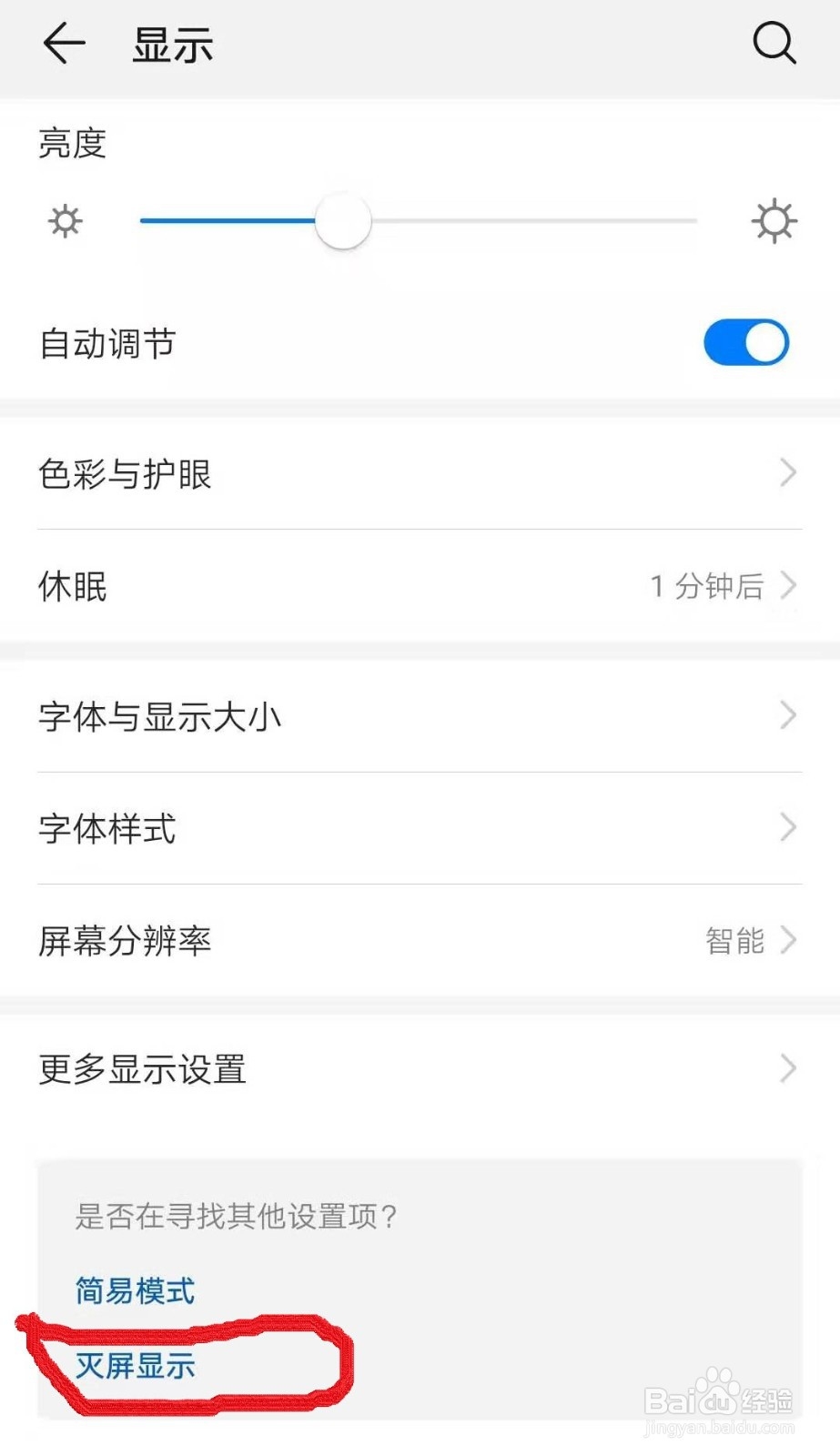Click the chevron beside 字体样式
The image size is (840, 1456).
pos(788,828)
